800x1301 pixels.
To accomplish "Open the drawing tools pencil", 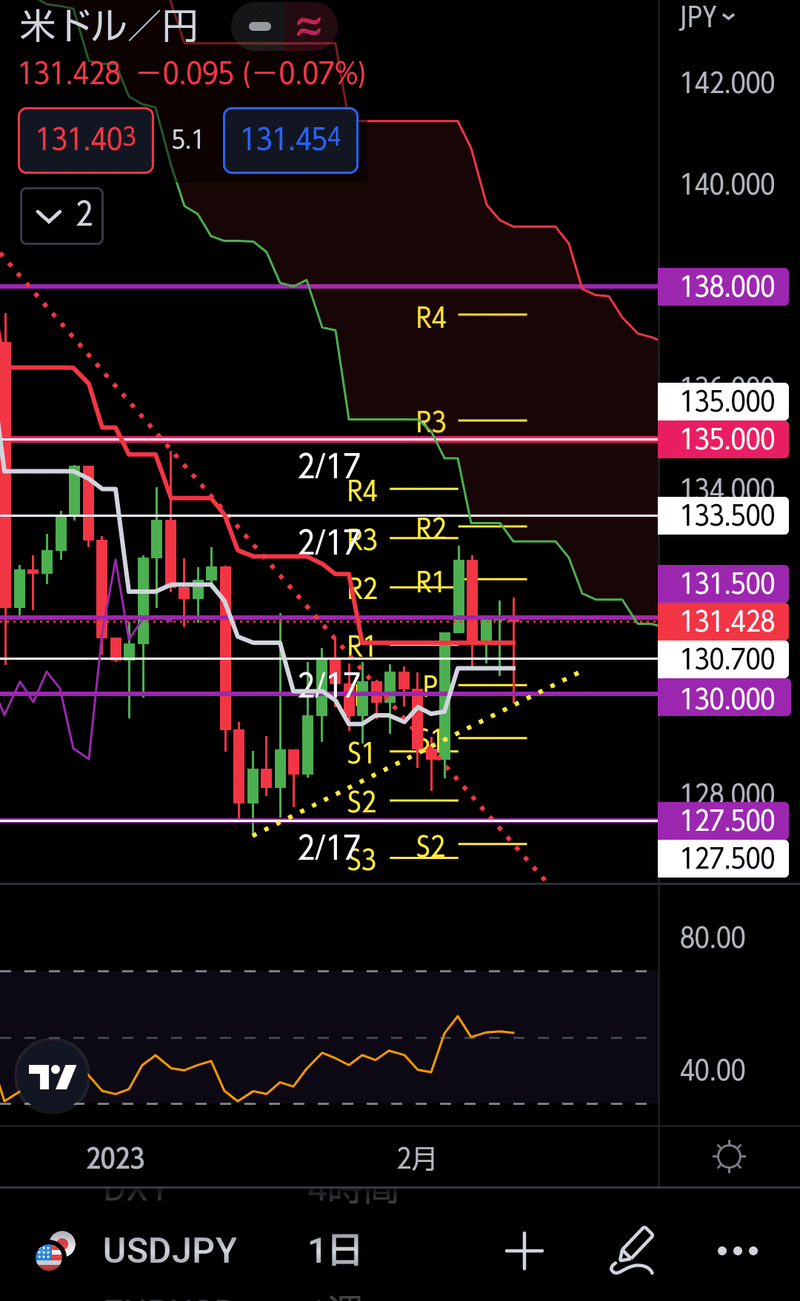I will 631,1250.
